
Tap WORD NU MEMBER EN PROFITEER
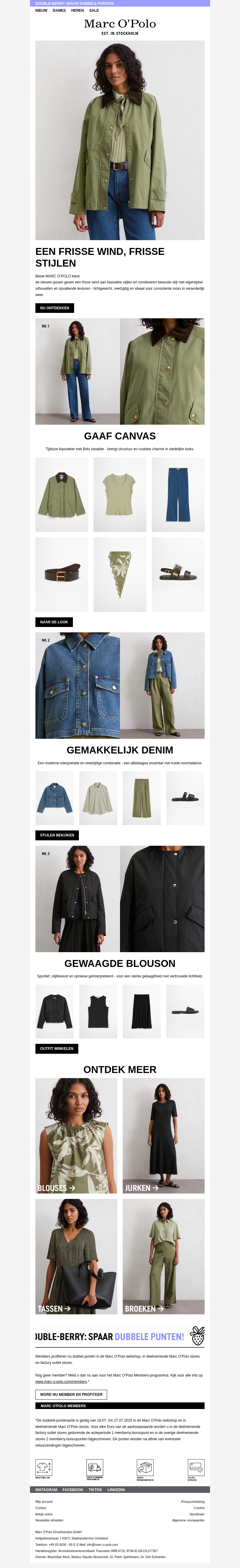click(71, 1394)
